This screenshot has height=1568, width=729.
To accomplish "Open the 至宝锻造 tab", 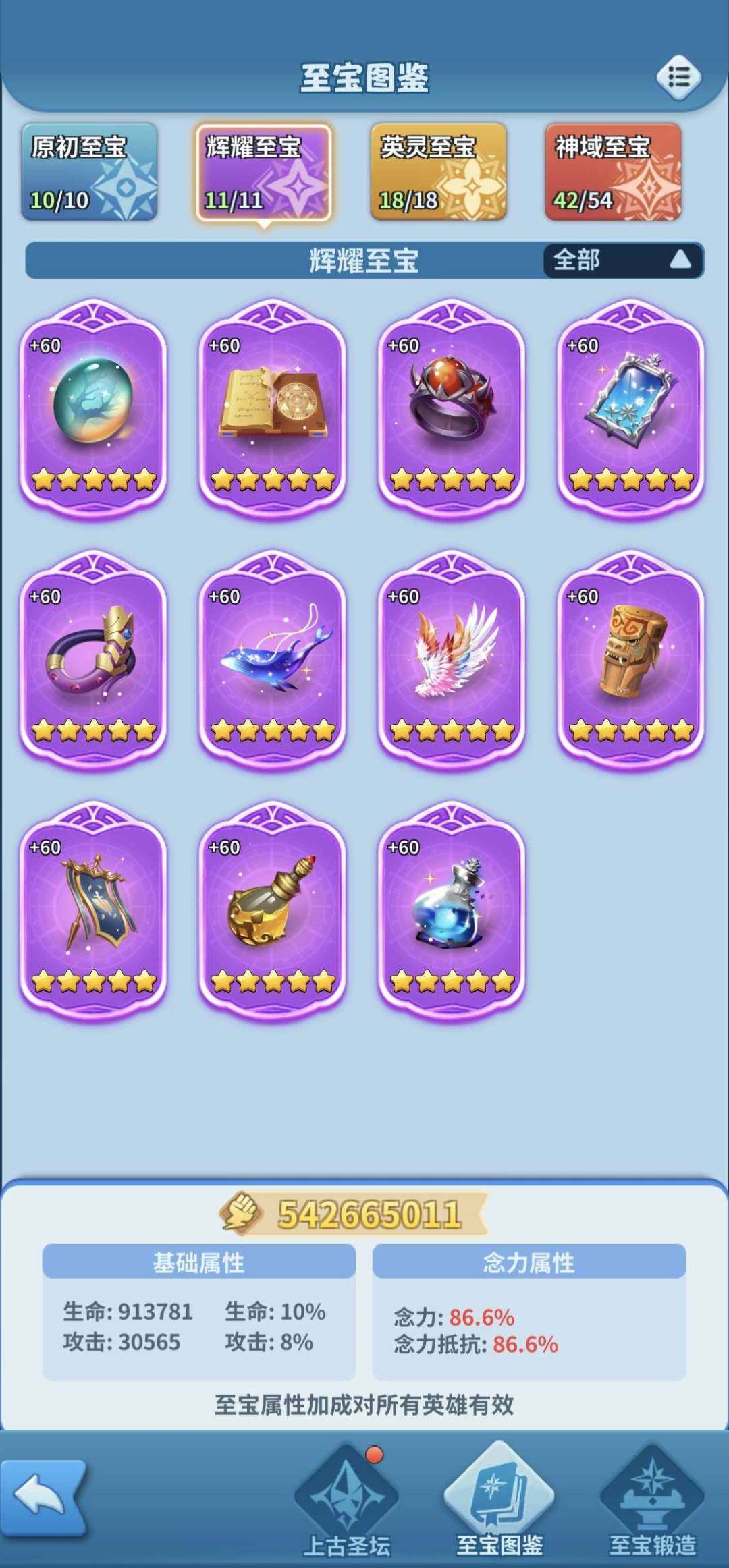I will pos(652,1501).
